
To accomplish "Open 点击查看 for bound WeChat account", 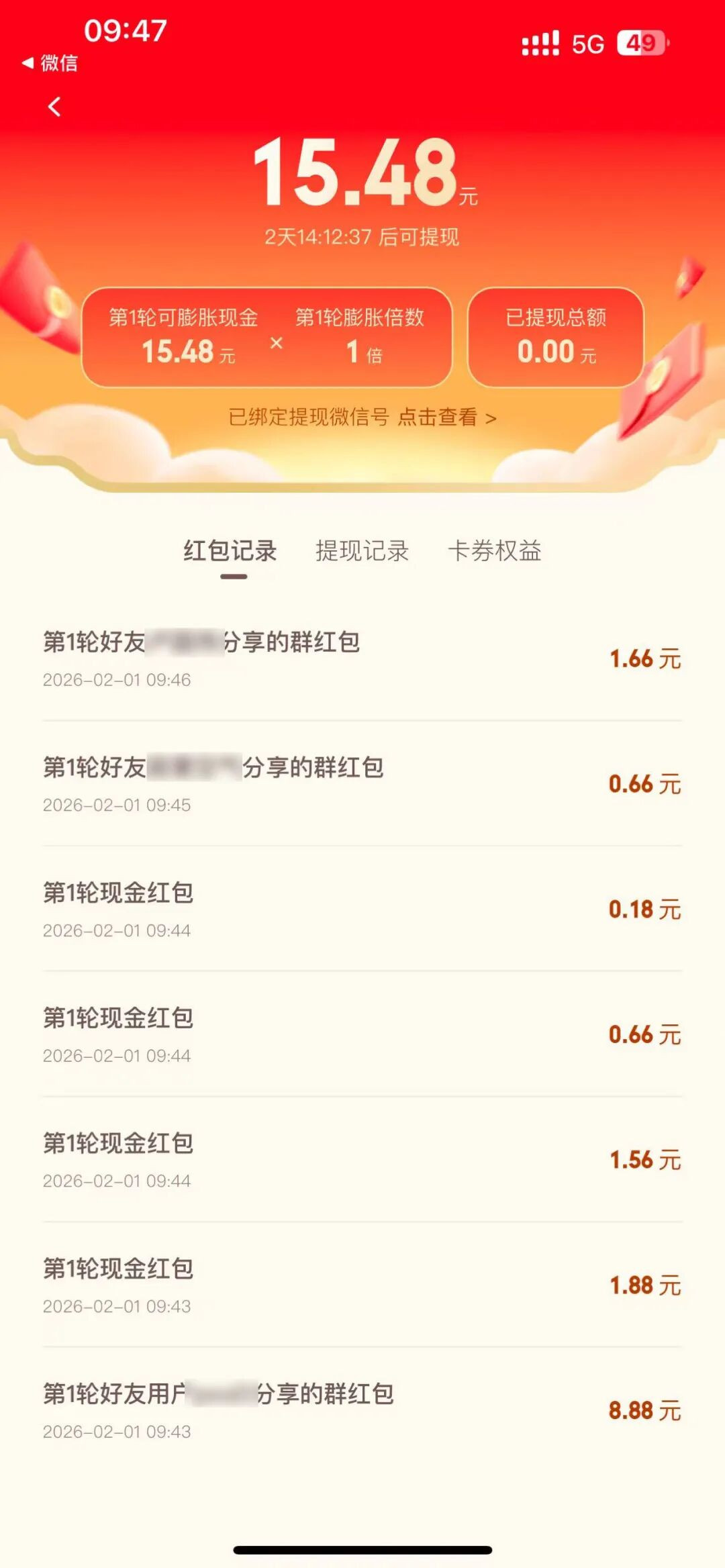I will [x=440, y=419].
